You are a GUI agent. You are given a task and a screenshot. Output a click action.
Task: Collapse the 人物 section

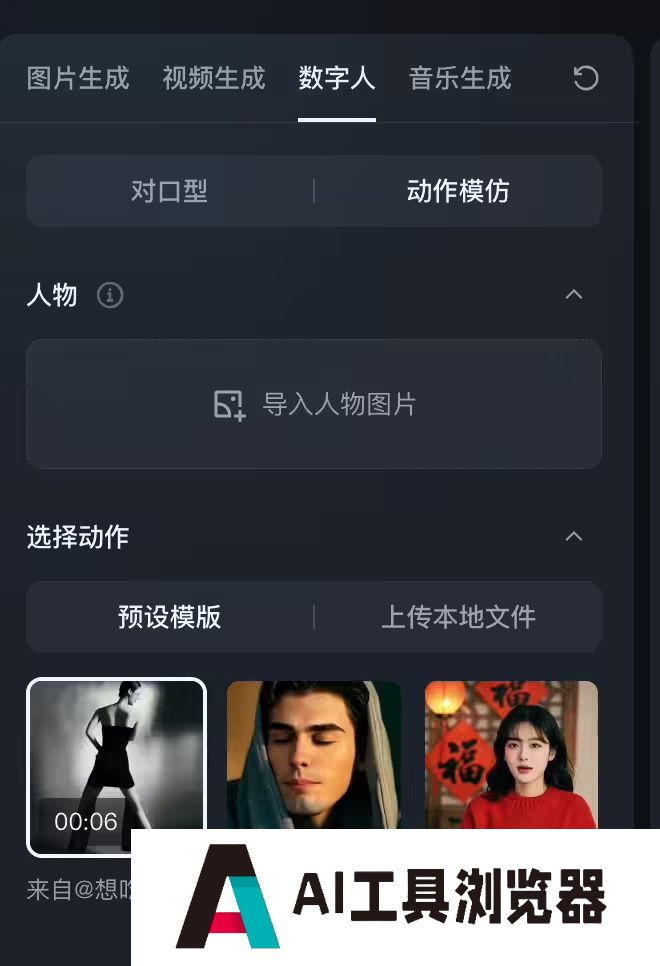tap(574, 295)
